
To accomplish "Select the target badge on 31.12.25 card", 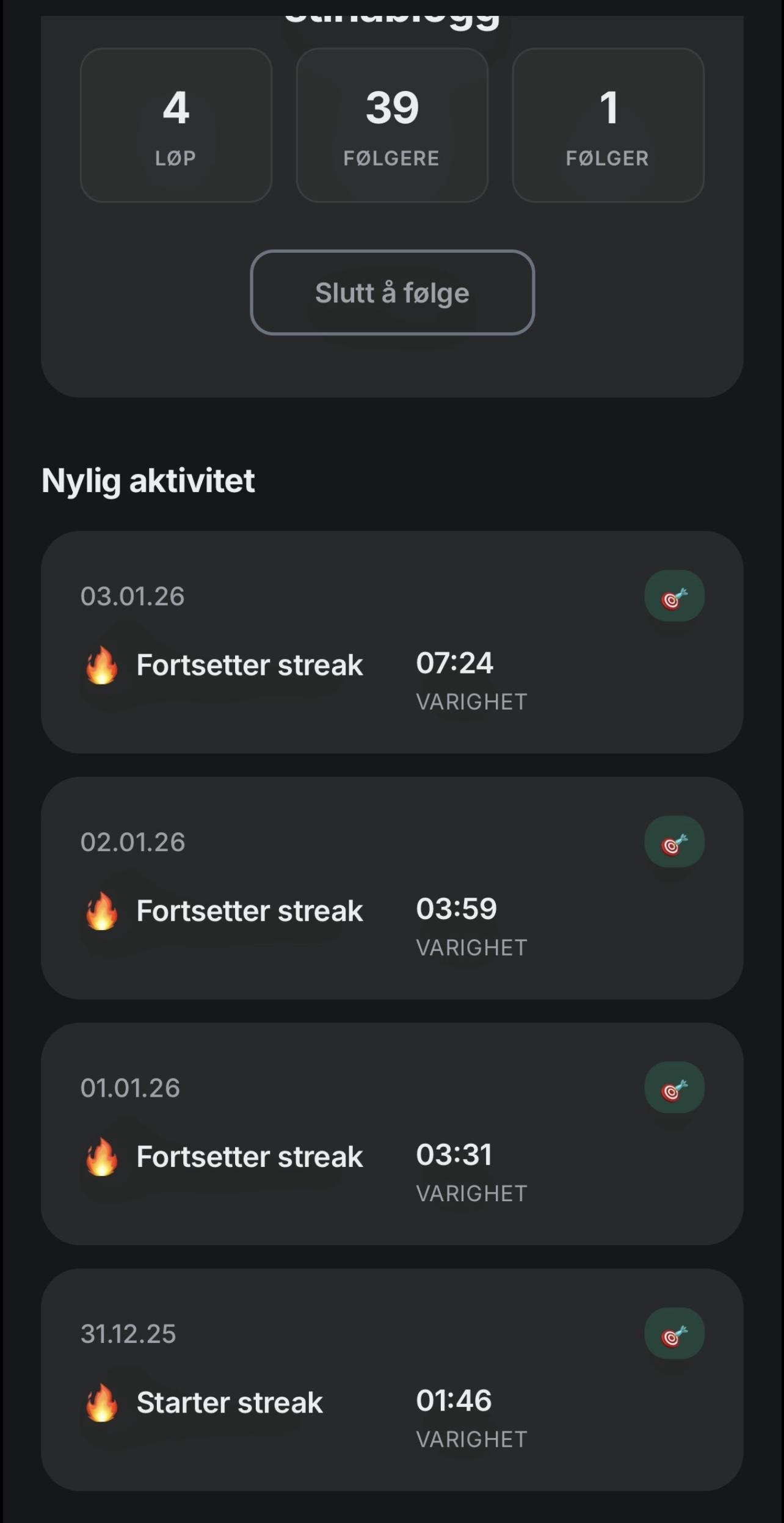I will [674, 1334].
